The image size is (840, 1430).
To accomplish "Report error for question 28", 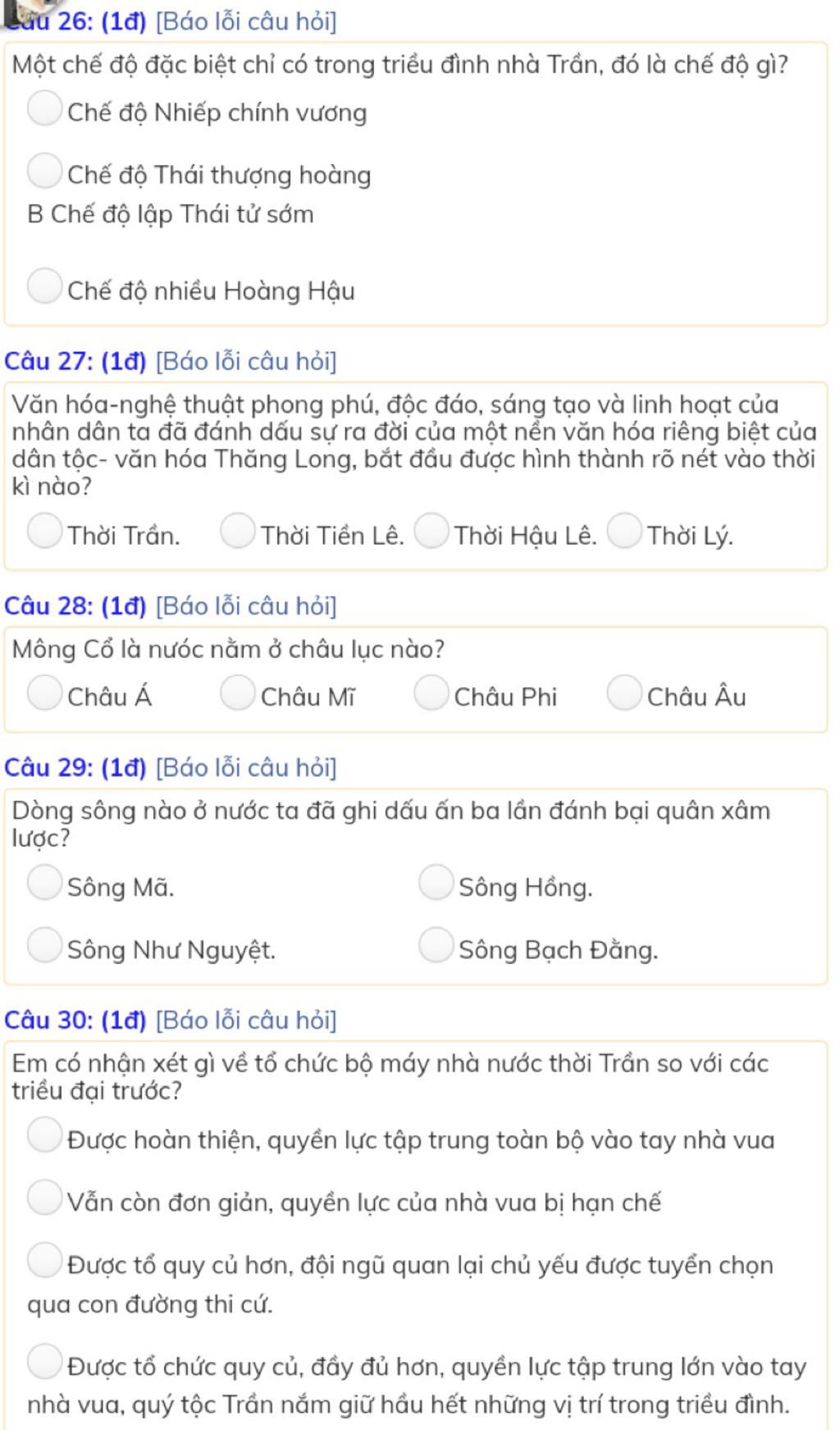I will (246, 606).
